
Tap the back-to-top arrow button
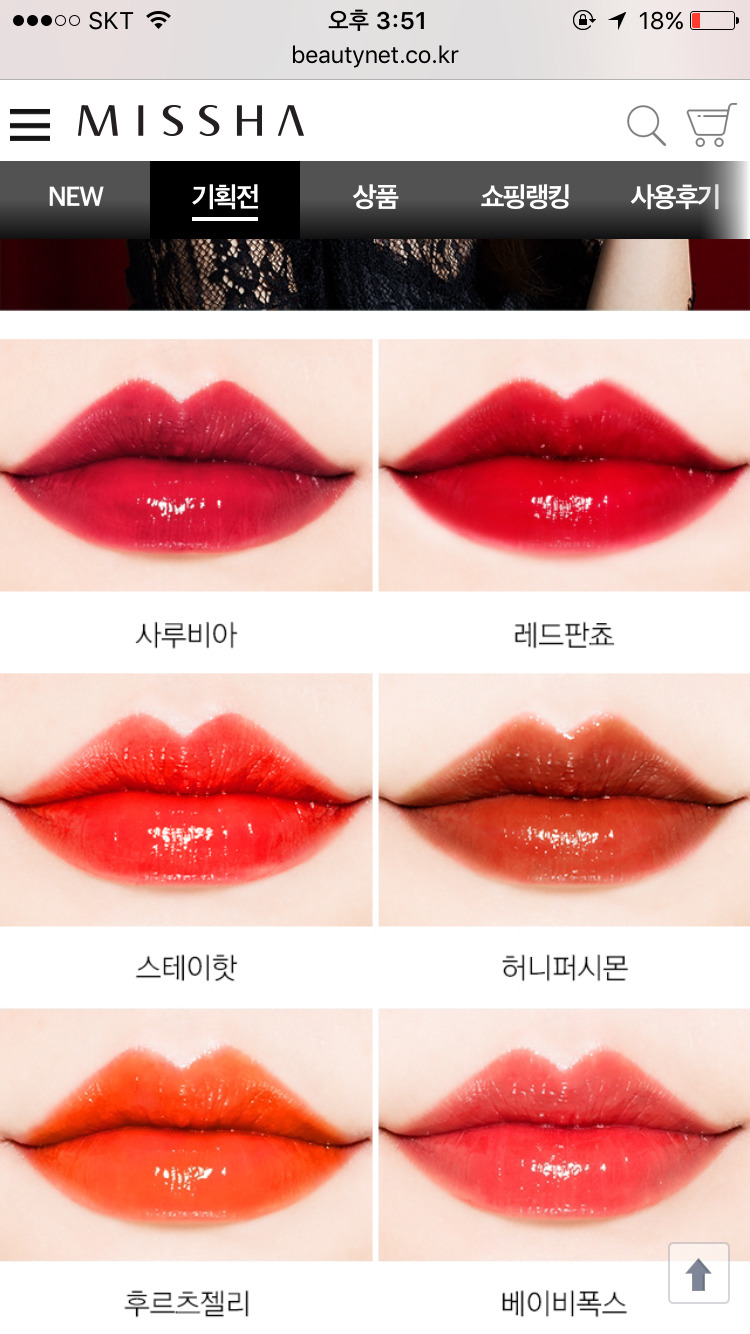tap(698, 1273)
